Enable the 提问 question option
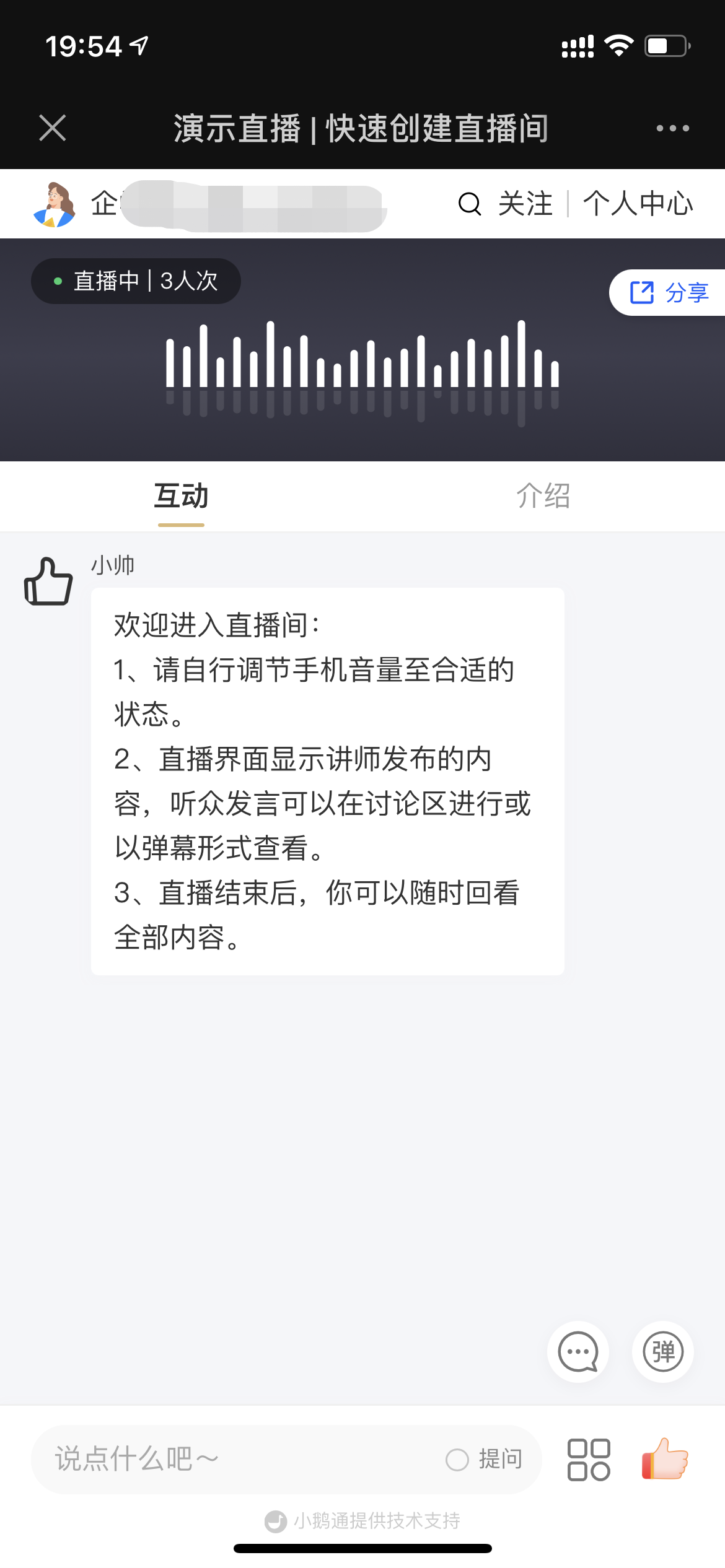This screenshot has height=1568, width=725. click(x=485, y=1460)
